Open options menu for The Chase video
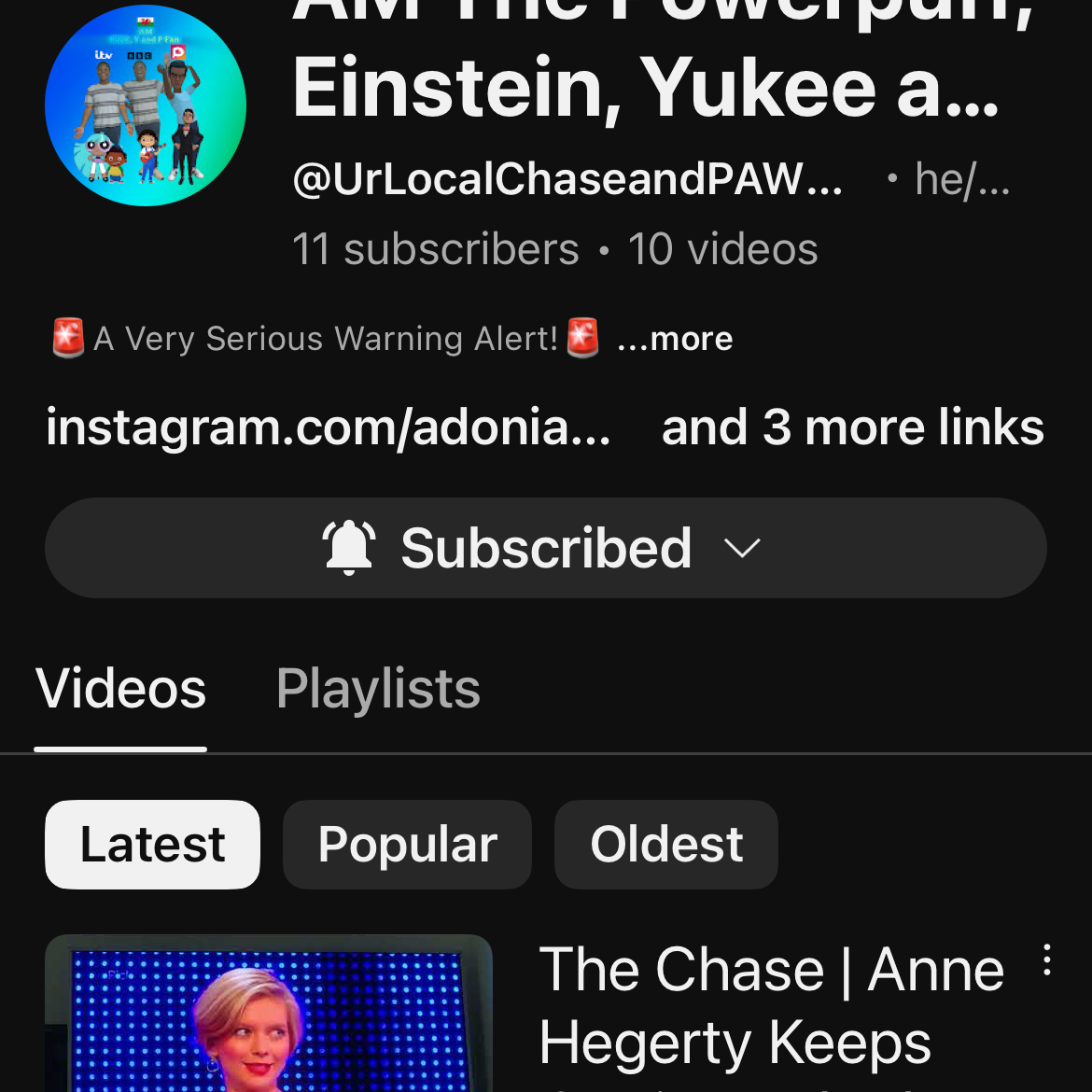 [1047, 960]
